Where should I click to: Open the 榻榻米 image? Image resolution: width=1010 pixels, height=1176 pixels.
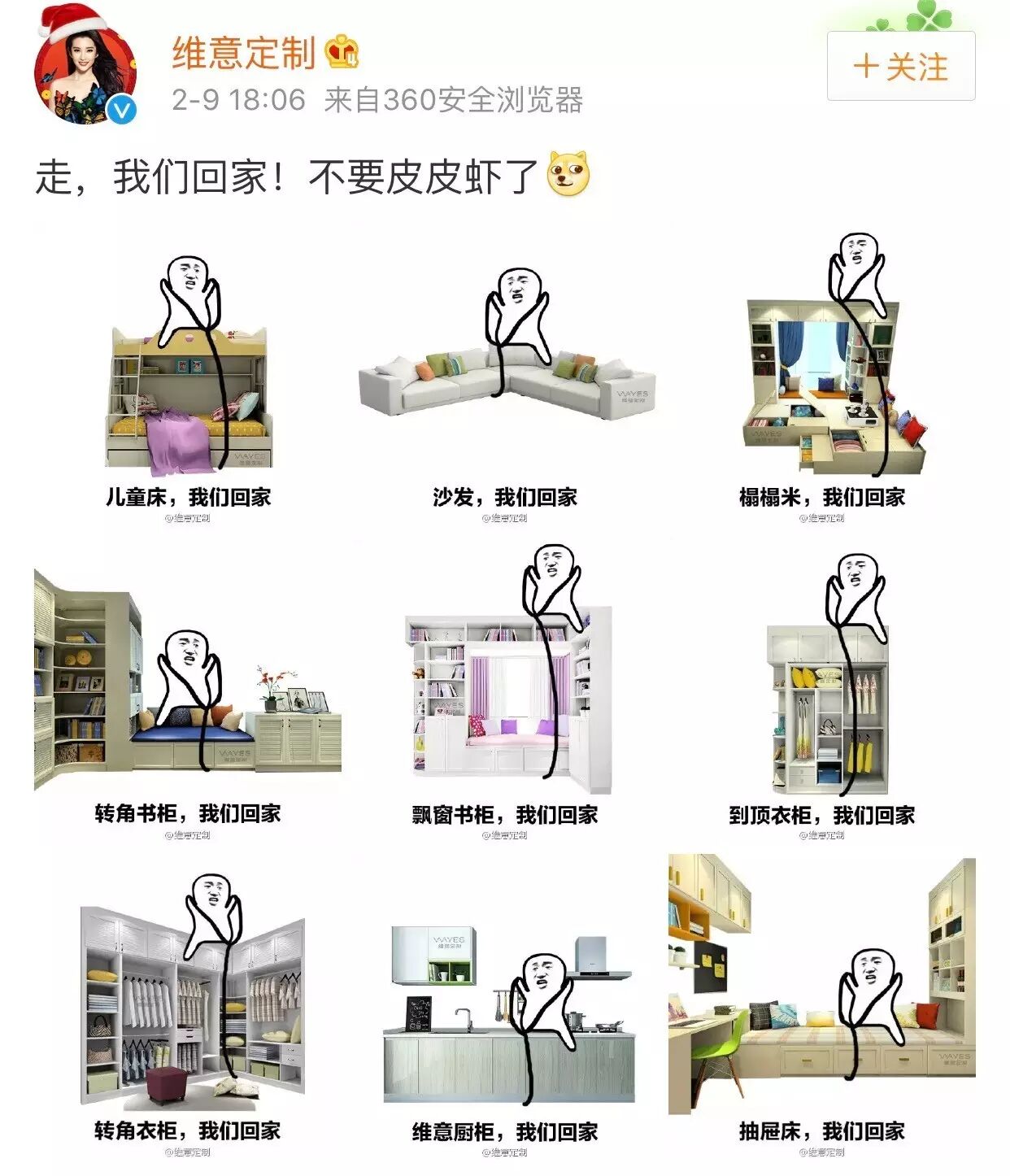click(822, 376)
